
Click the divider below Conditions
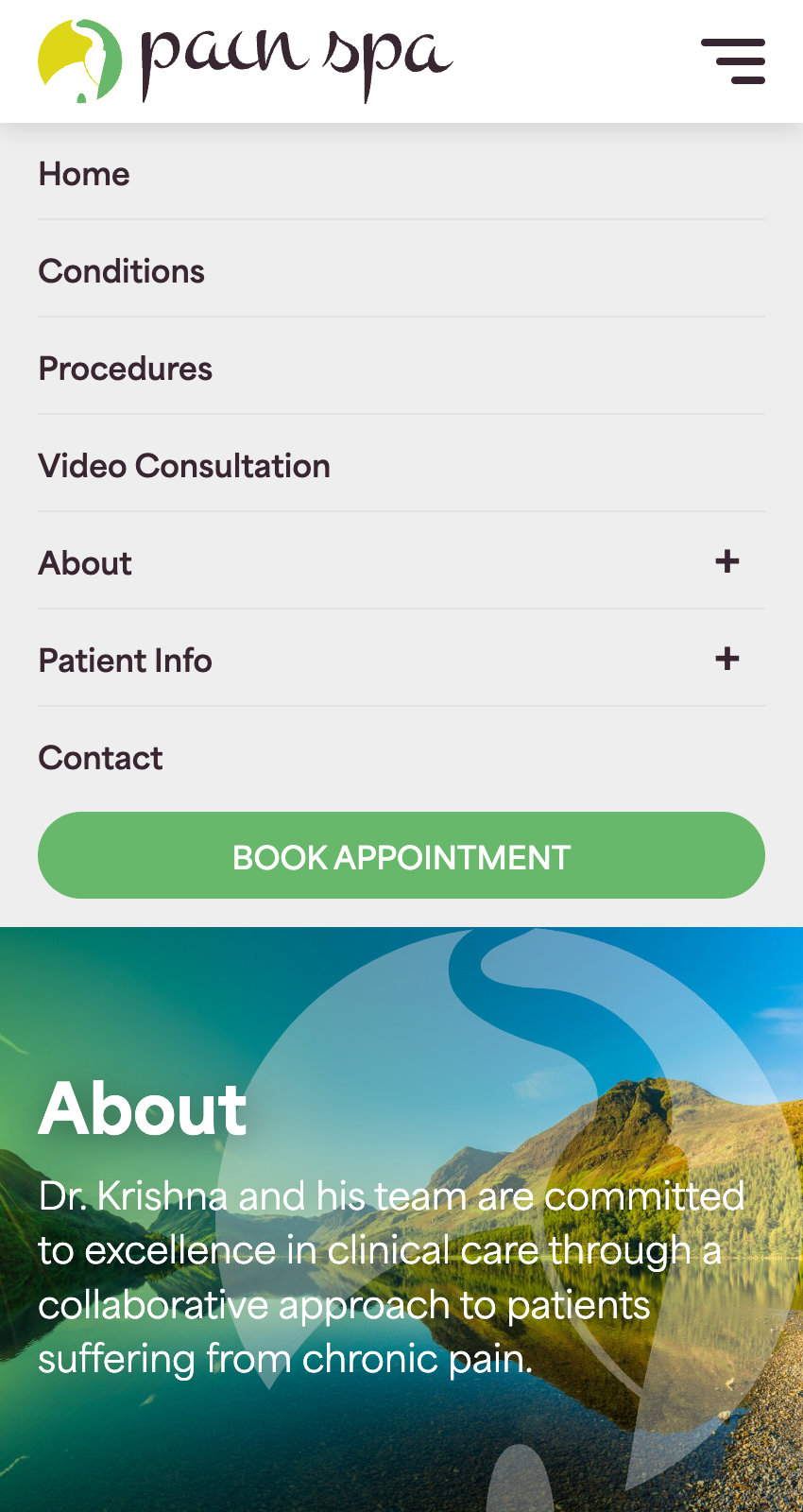[x=401, y=315]
